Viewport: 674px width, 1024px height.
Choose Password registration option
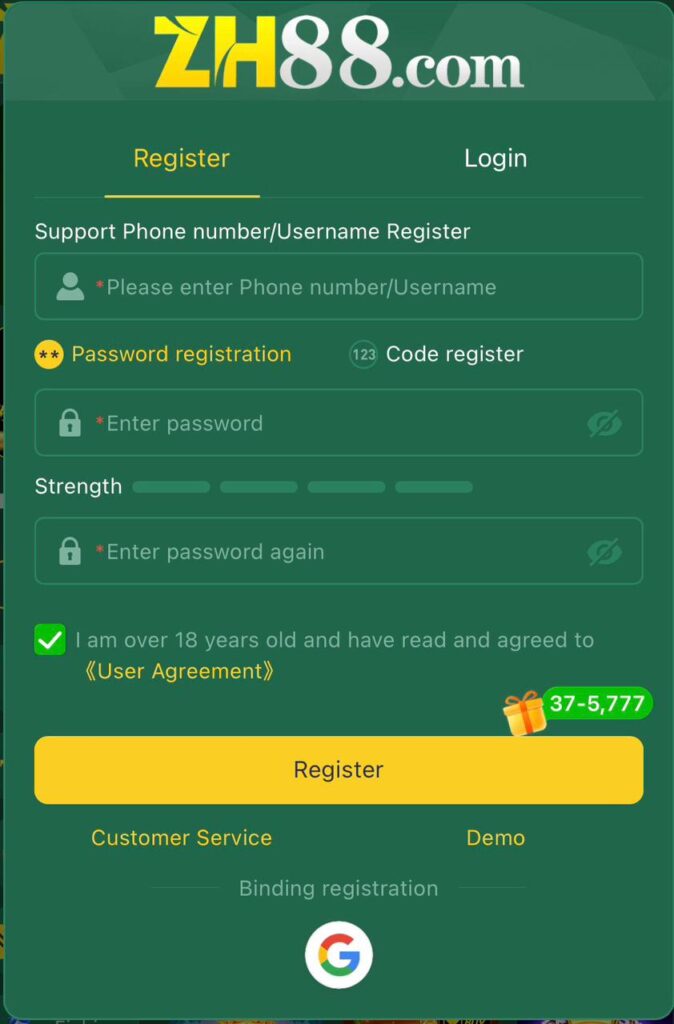click(x=165, y=354)
